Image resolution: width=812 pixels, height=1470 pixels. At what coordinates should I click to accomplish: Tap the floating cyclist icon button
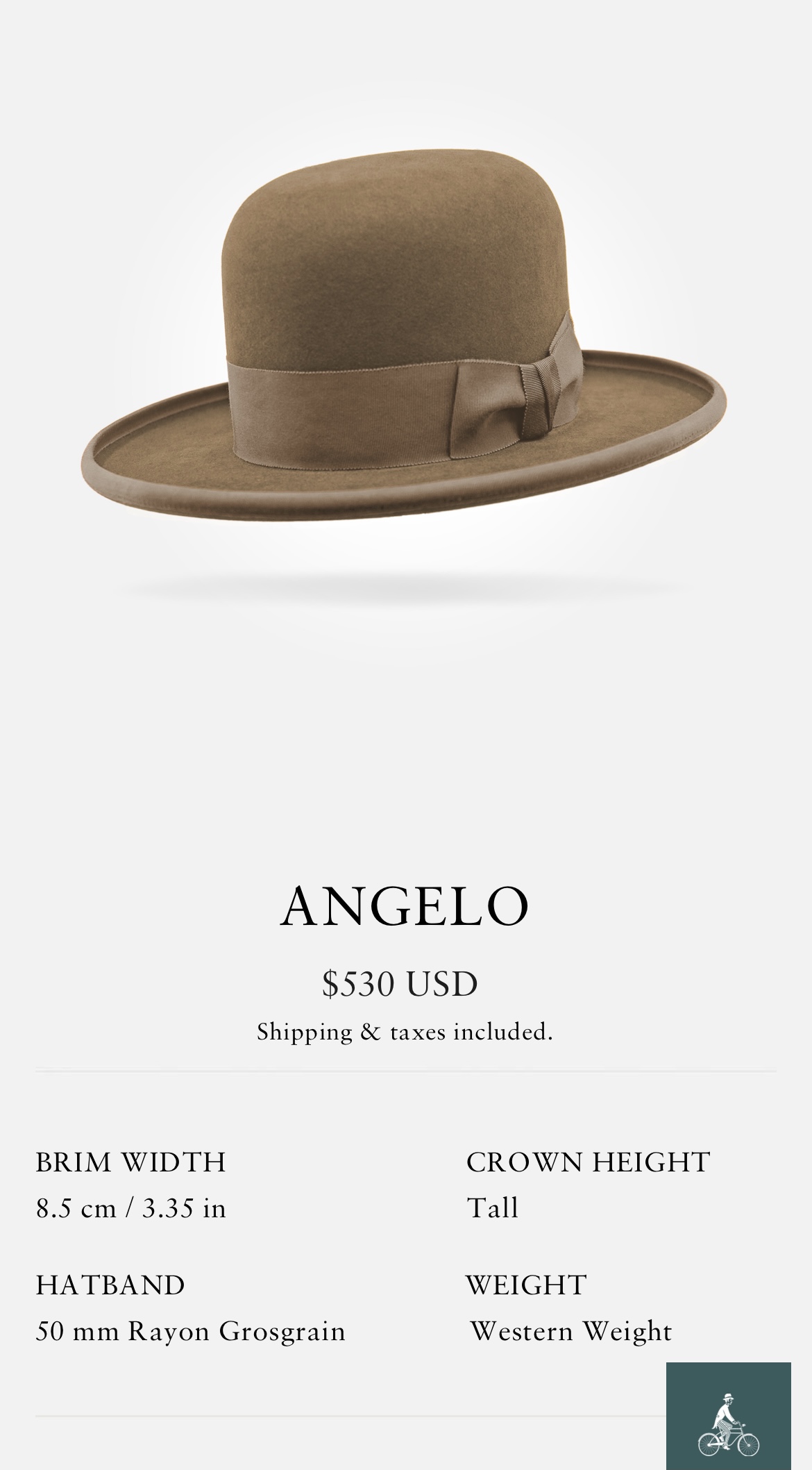[x=728, y=1416]
